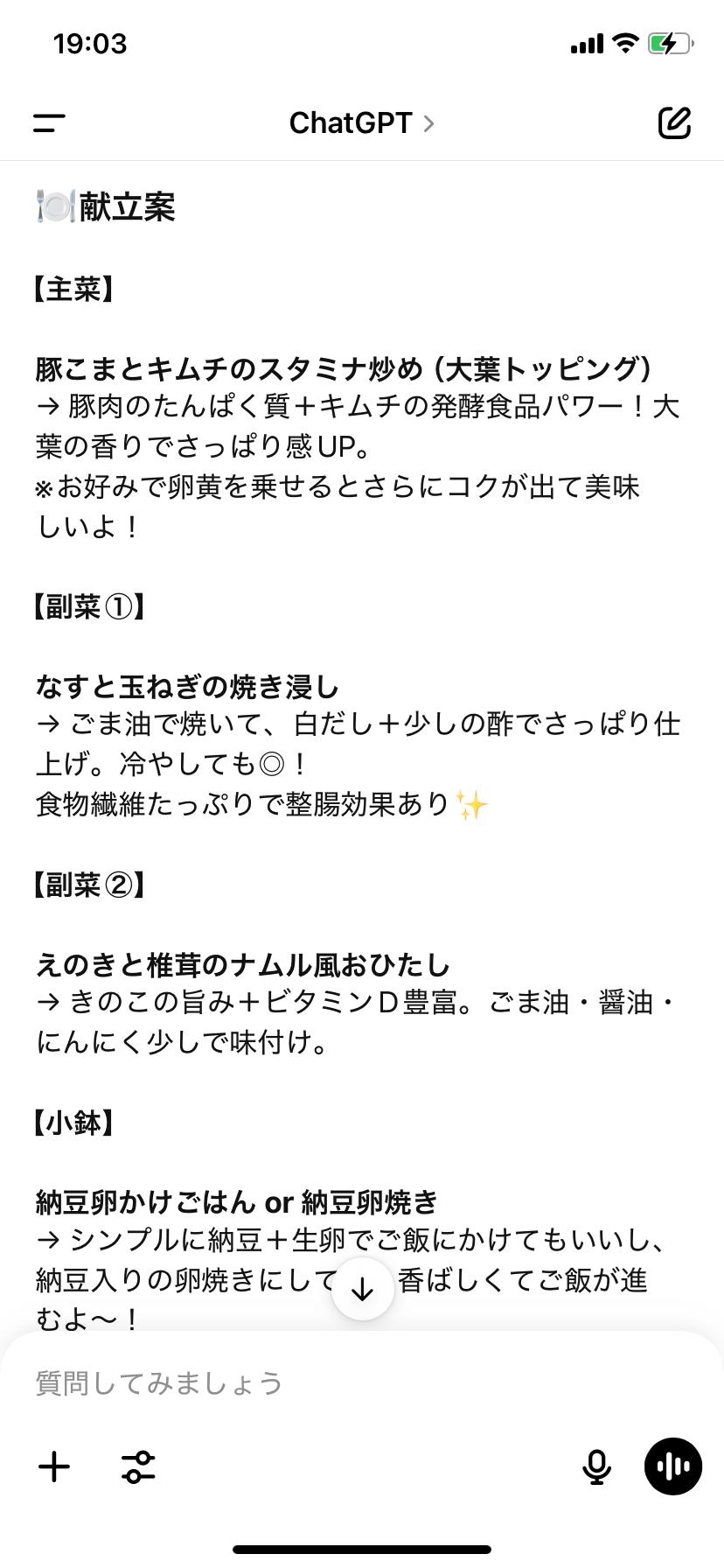Launch voice conversation mode
The width and height of the screenshot is (724, 1568).
[672, 1466]
